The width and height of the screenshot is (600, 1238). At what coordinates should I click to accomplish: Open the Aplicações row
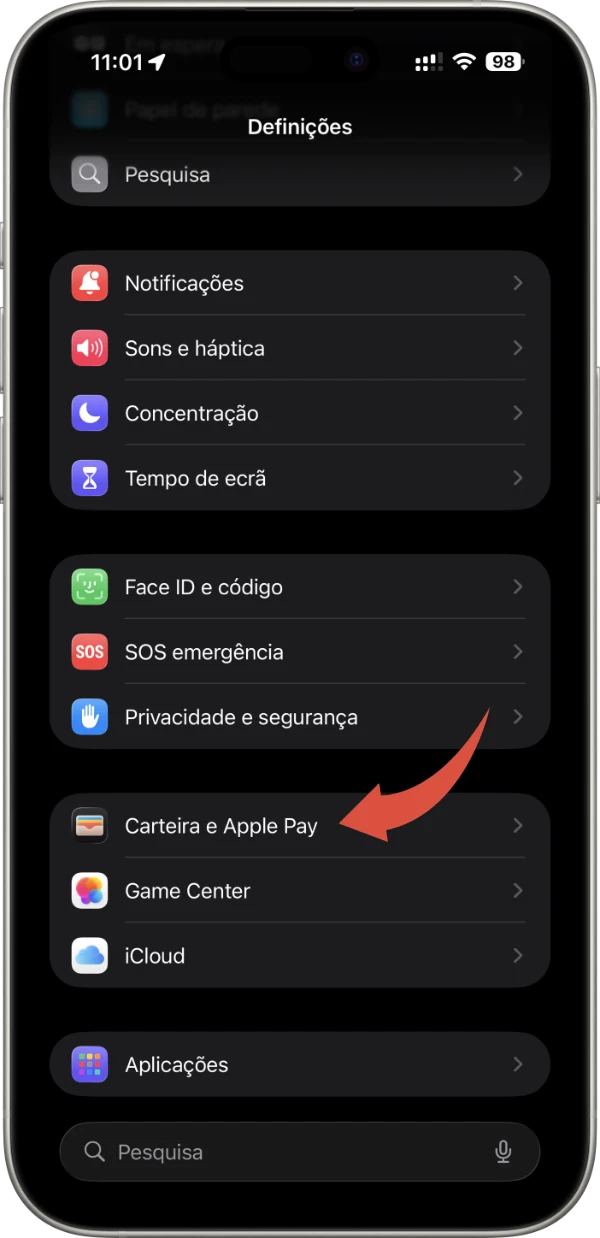click(300, 1065)
